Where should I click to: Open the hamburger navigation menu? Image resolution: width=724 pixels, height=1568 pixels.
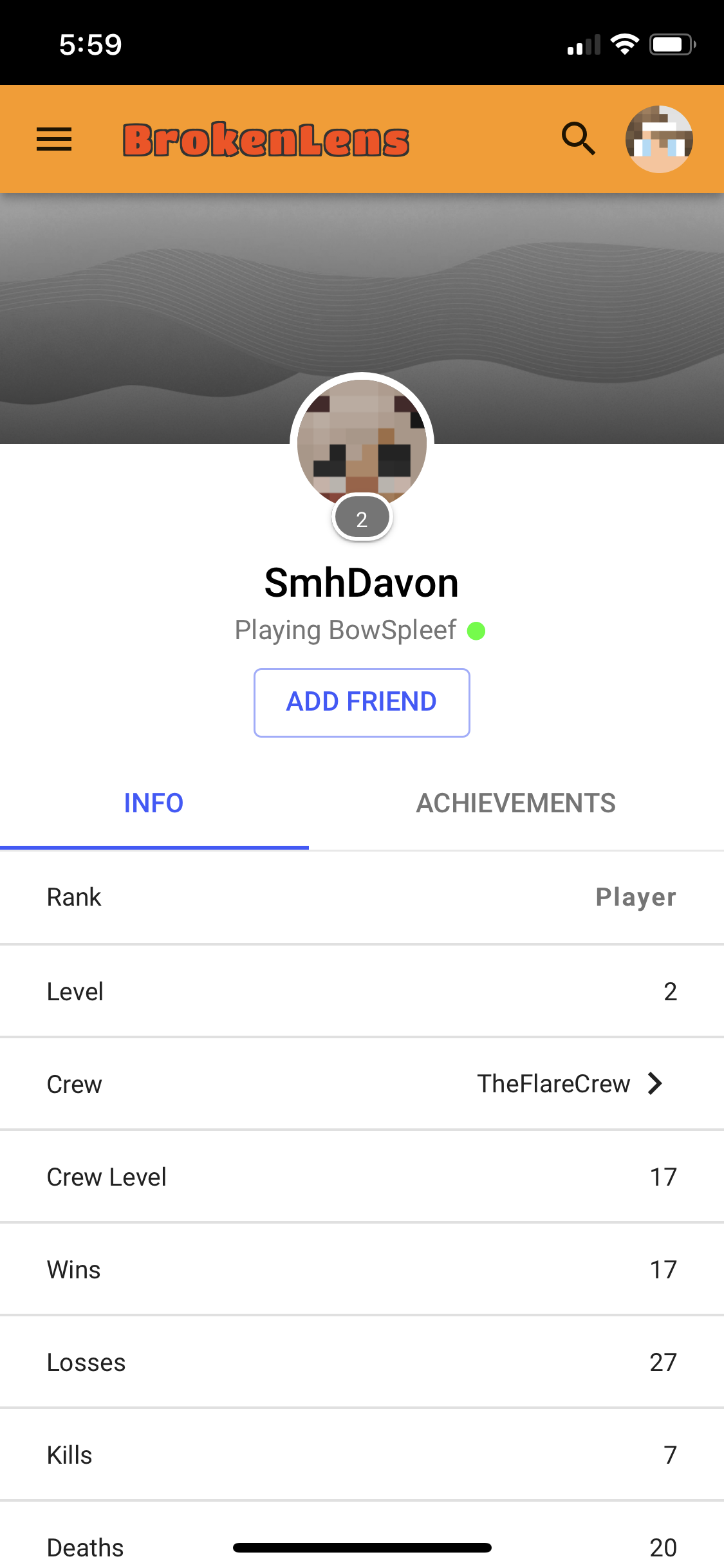[54, 139]
